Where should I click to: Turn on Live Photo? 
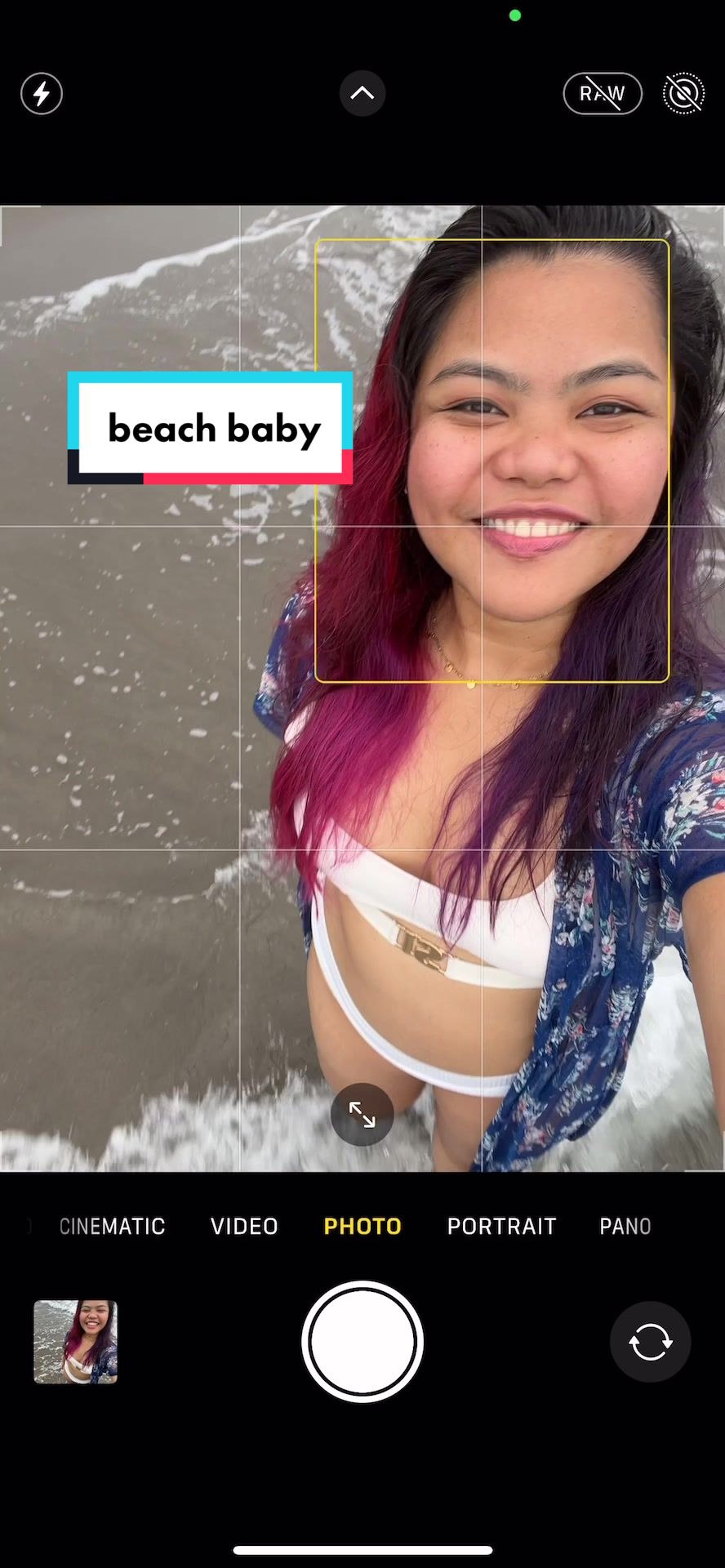[x=683, y=94]
